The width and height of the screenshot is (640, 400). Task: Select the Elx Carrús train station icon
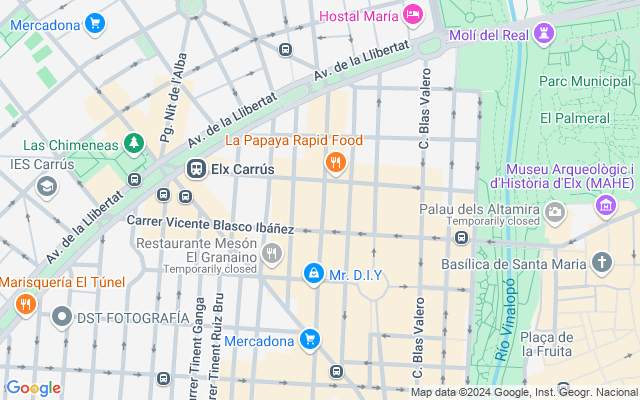(x=195, y=169)
